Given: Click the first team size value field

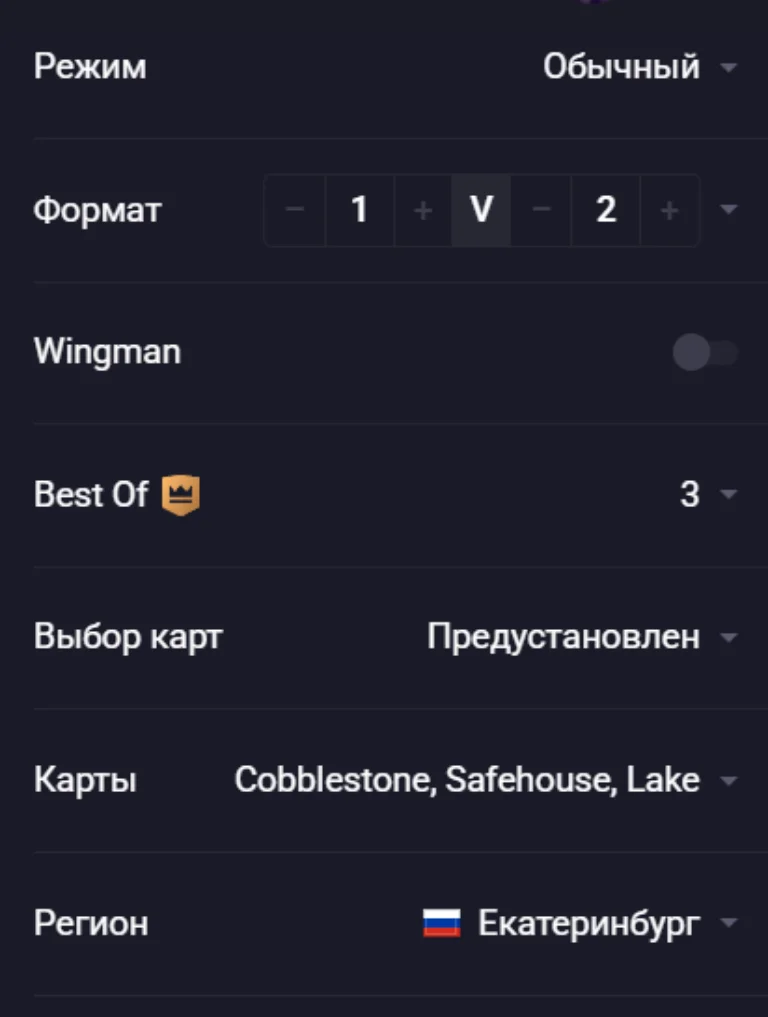Looking at the screenshot, I should point(358,210).
